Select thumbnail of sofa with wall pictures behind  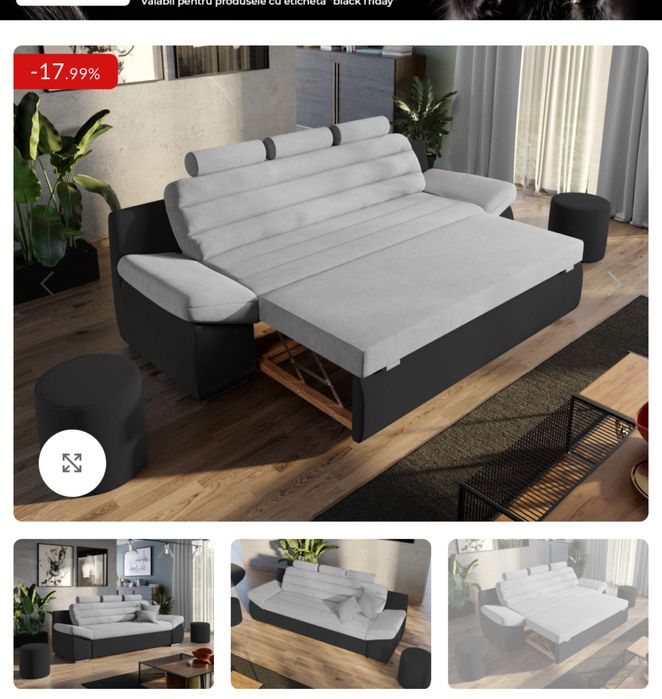[x=113, y=614]
